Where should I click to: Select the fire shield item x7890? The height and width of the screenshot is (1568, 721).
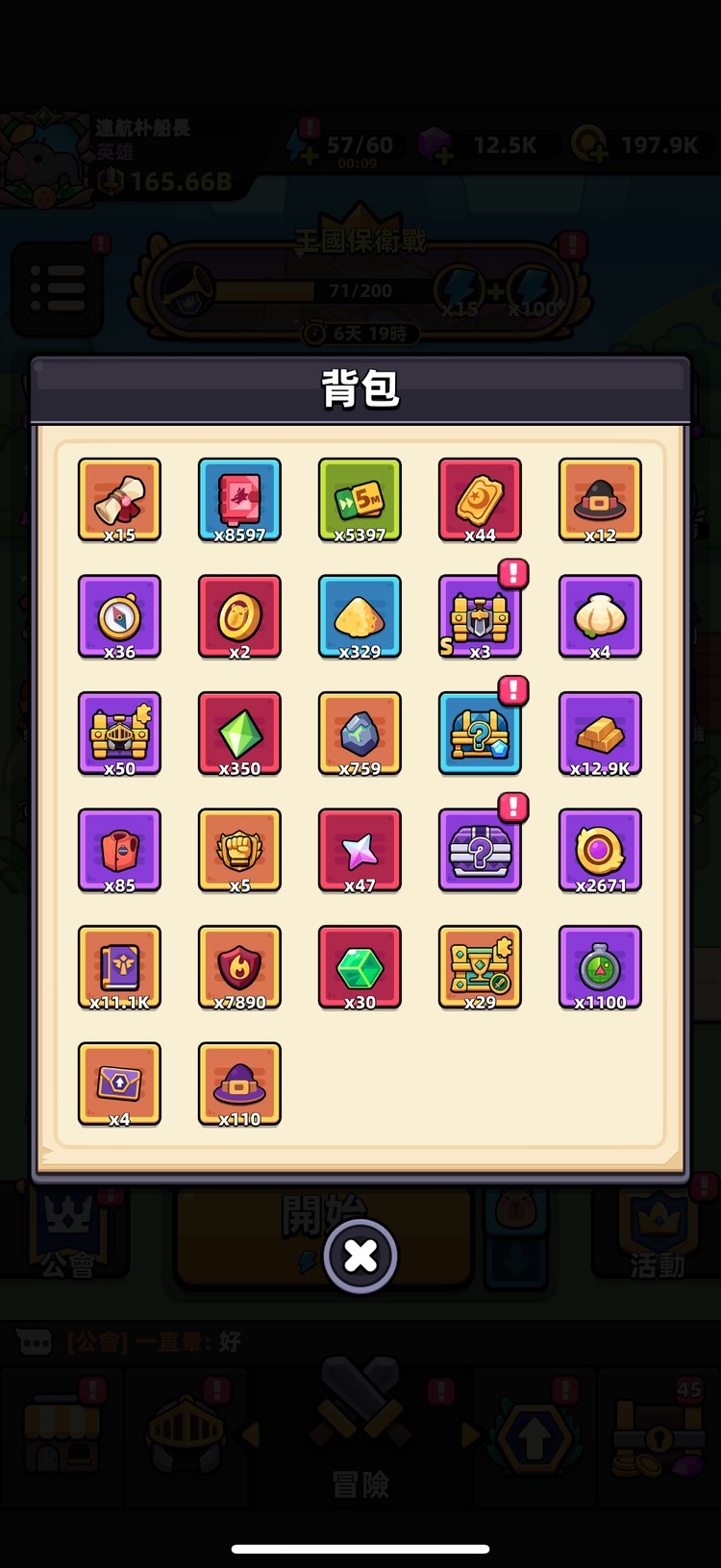[x=239, y=966]
